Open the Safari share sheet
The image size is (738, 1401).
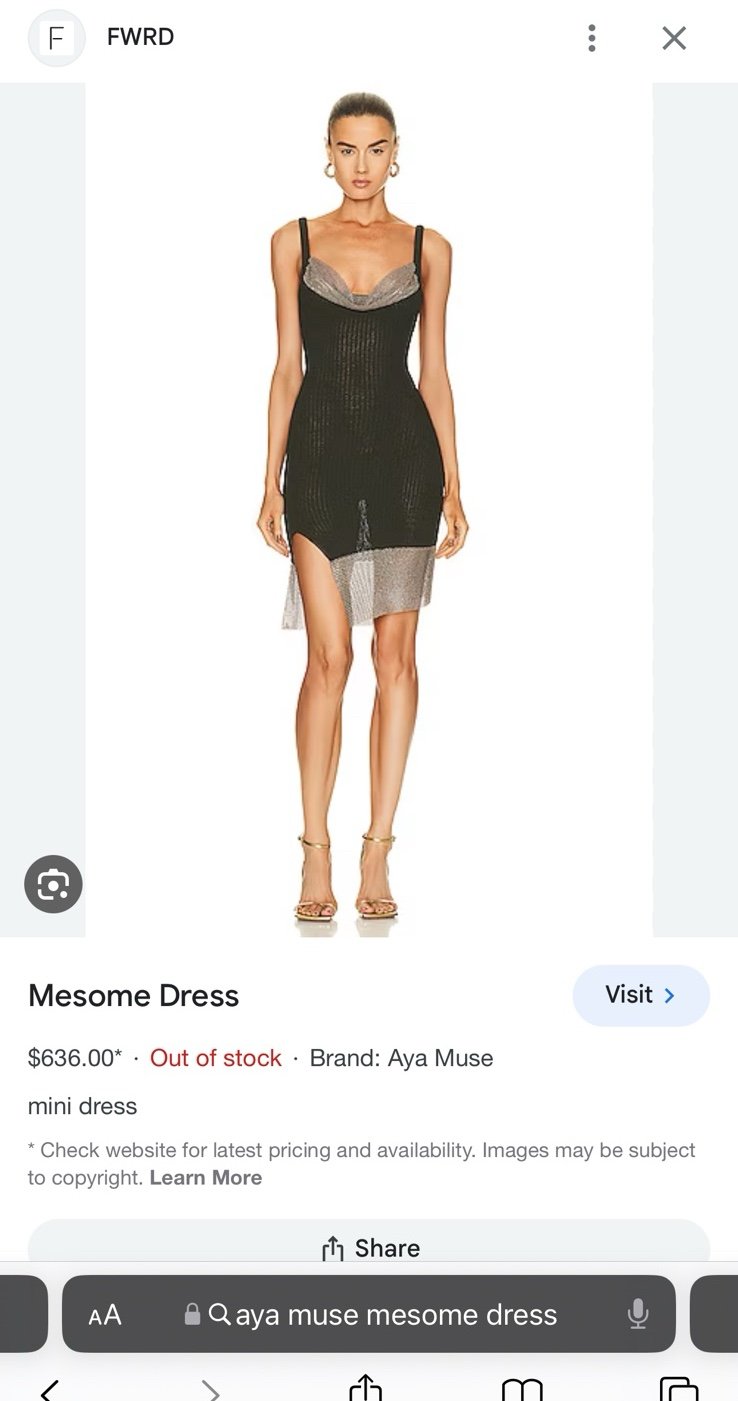[366, 1389]
